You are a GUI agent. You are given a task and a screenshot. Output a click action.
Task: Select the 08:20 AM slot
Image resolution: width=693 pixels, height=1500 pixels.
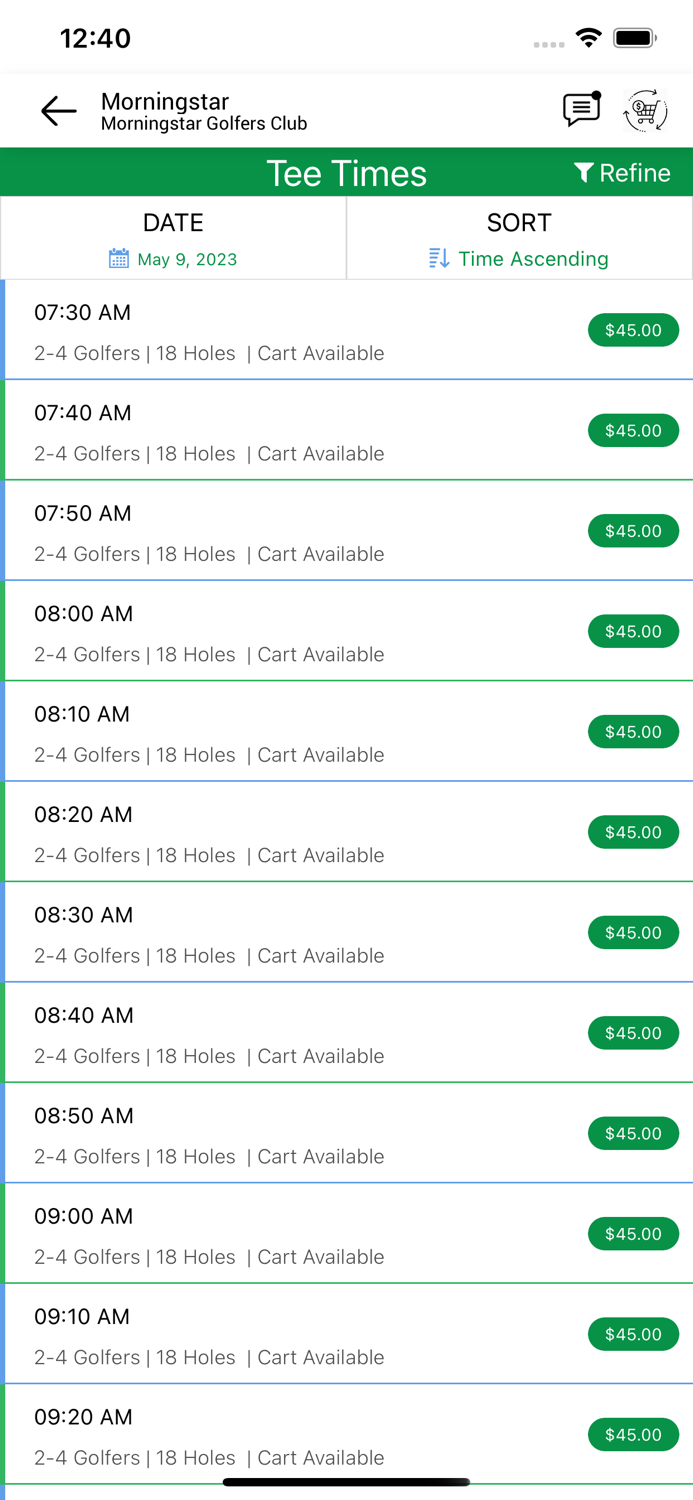point(346,832)
